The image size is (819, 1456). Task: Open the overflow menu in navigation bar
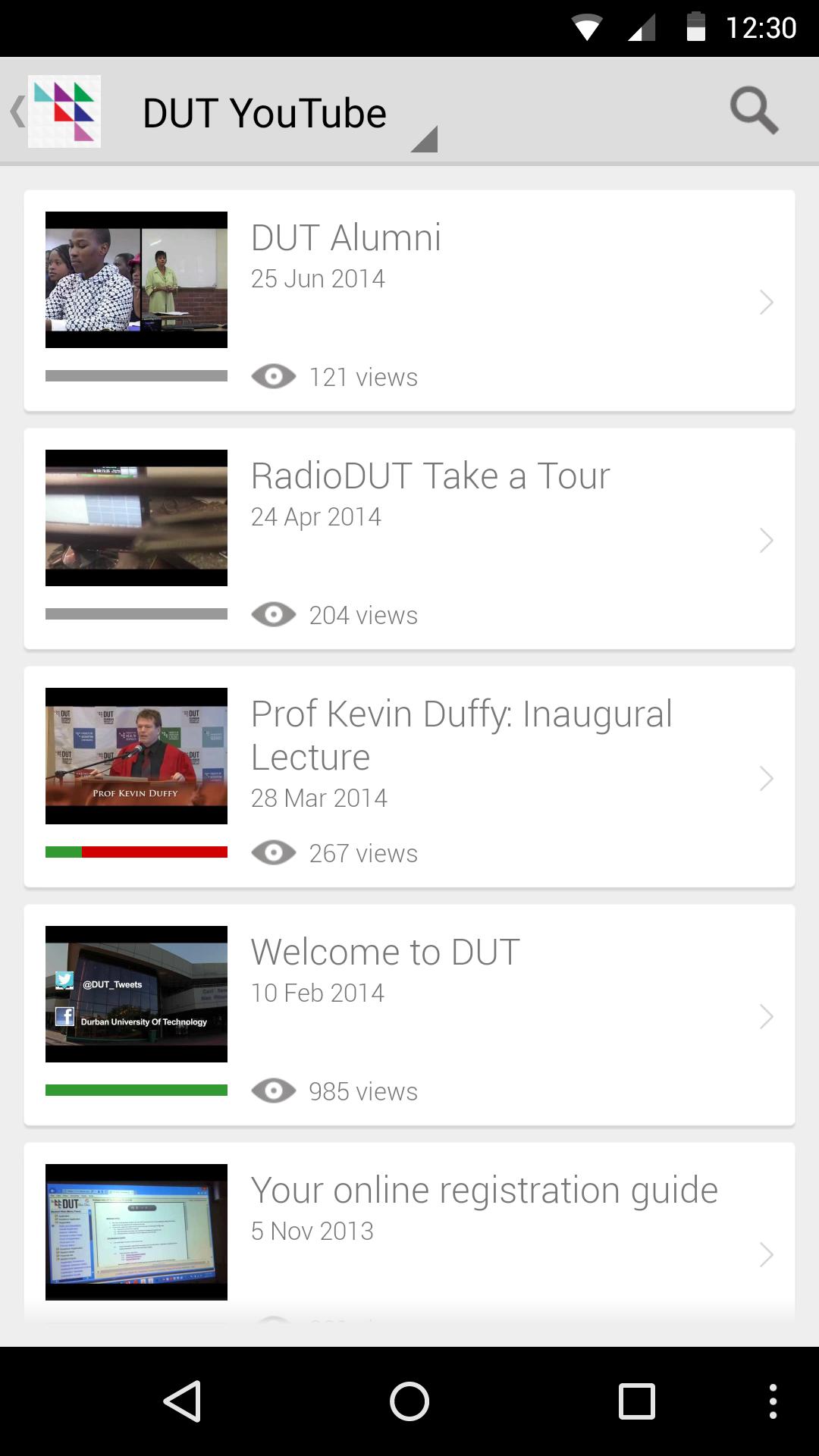tap(772, 1401)
